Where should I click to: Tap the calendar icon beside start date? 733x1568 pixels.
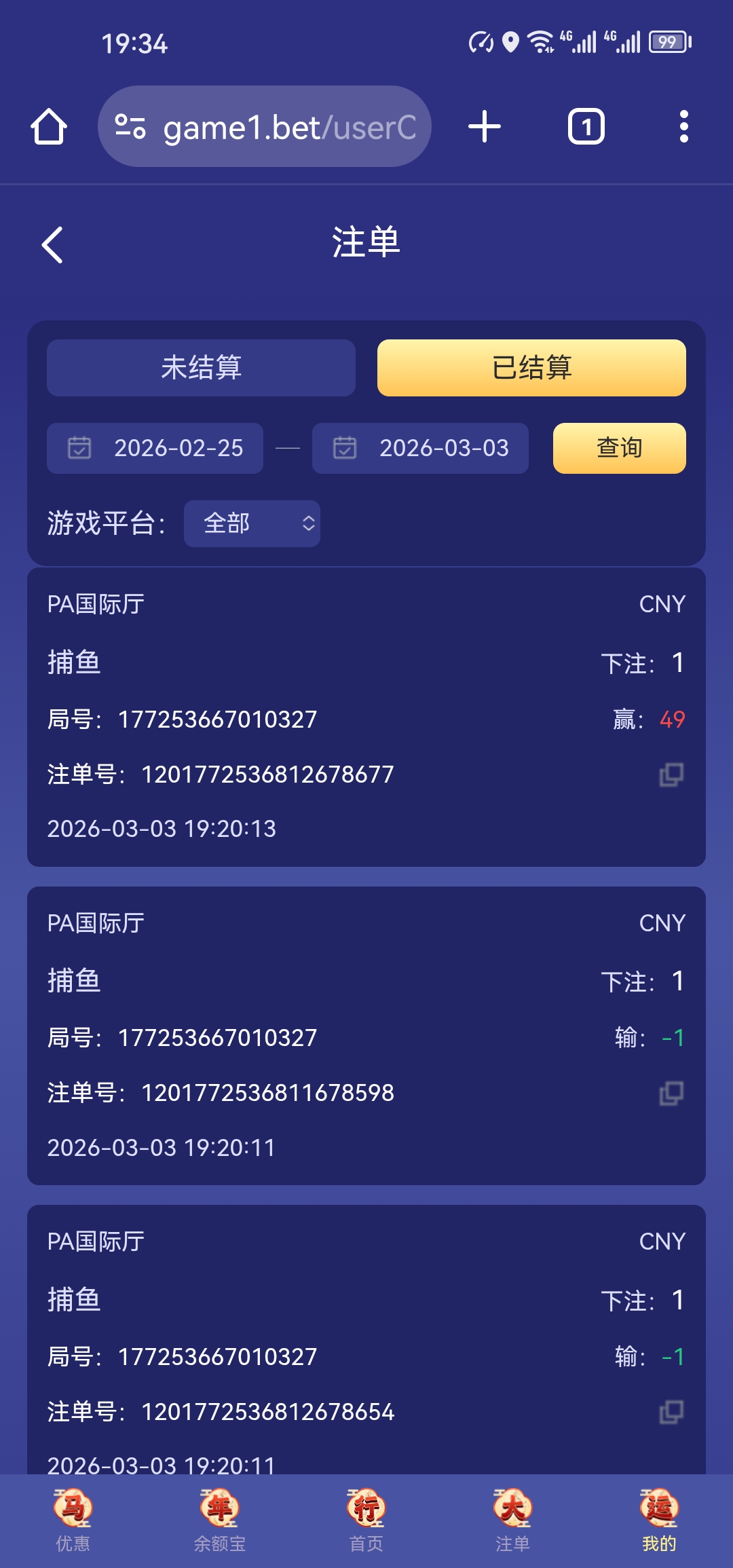click(81, 448)
